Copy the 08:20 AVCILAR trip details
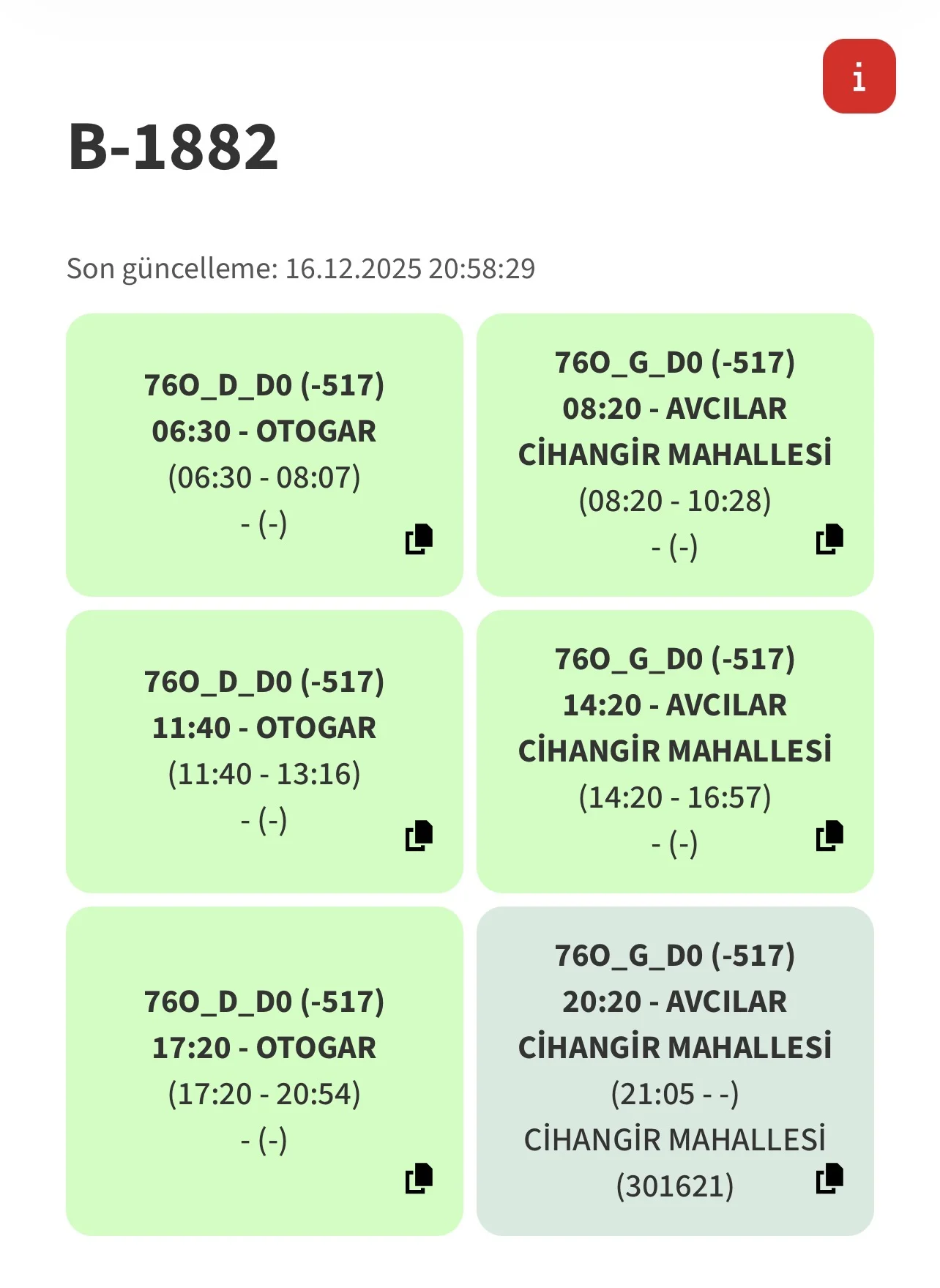 pos(829,539)
